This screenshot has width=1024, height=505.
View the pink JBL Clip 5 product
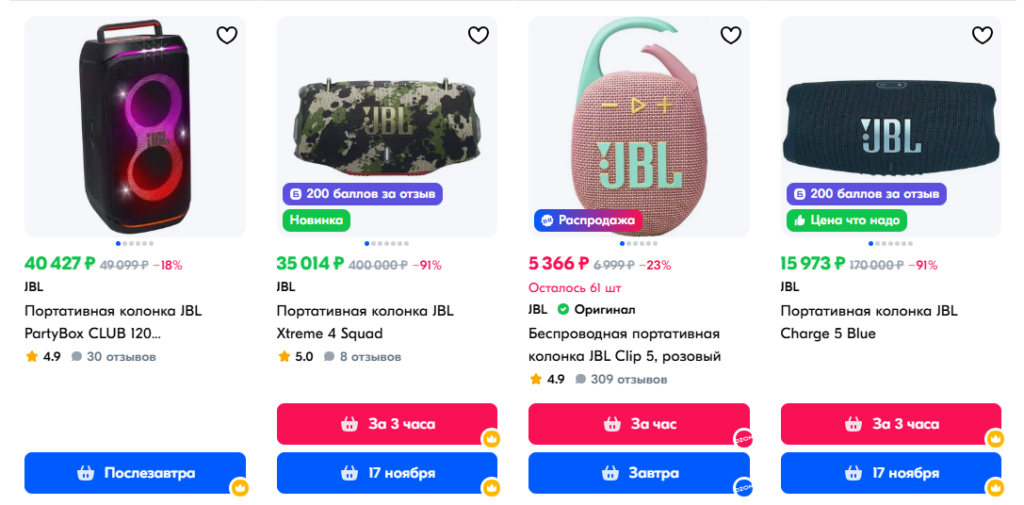624,344
